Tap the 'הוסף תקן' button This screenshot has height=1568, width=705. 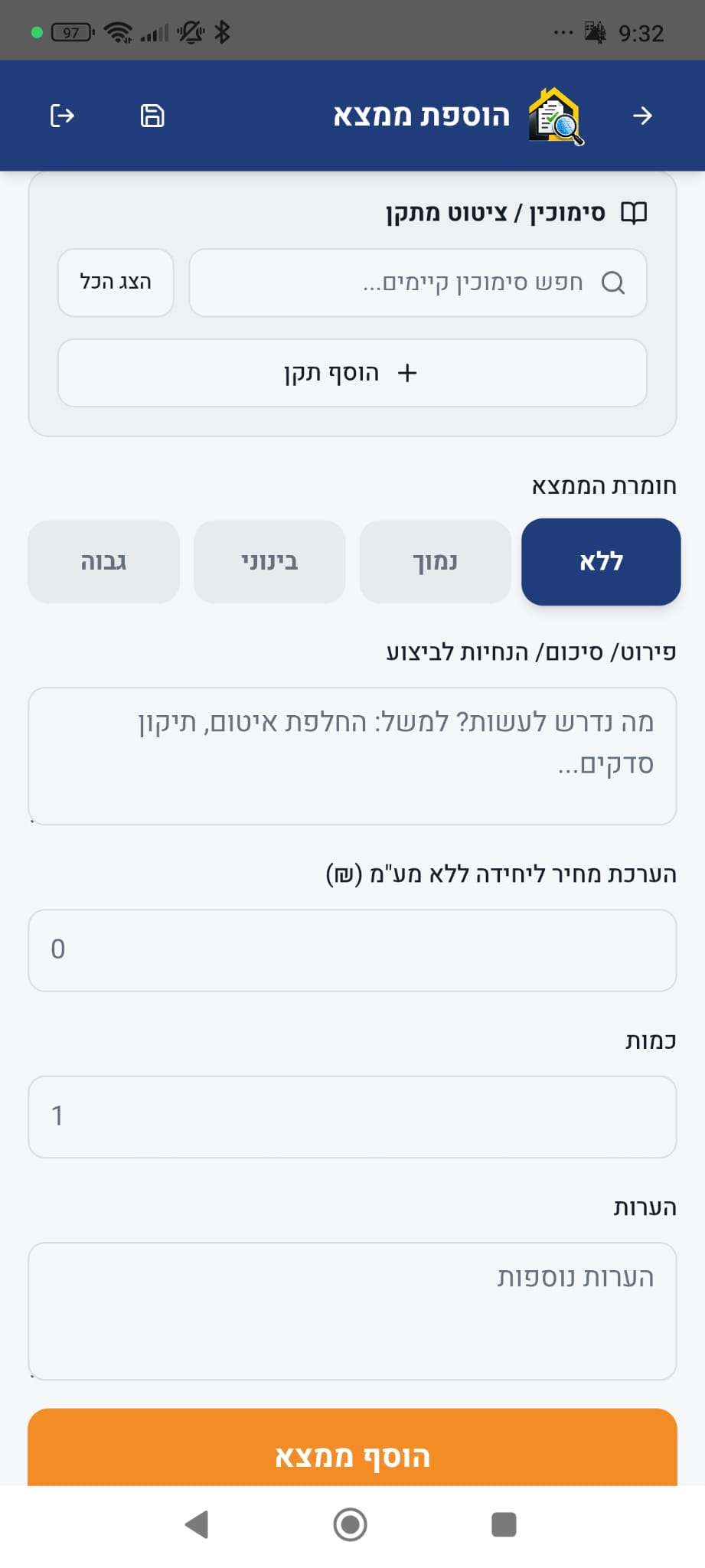point(352,373)
